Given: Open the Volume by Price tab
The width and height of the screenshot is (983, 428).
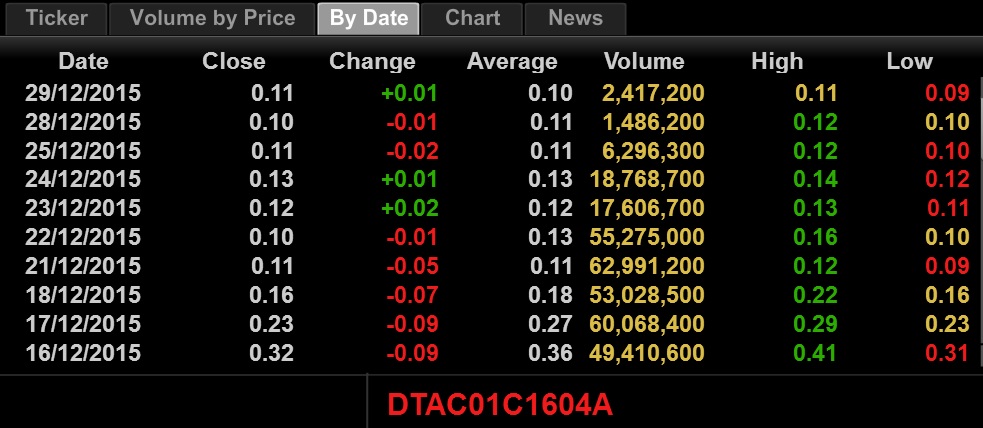Looking at the screenshot, I should pos(213,18).
